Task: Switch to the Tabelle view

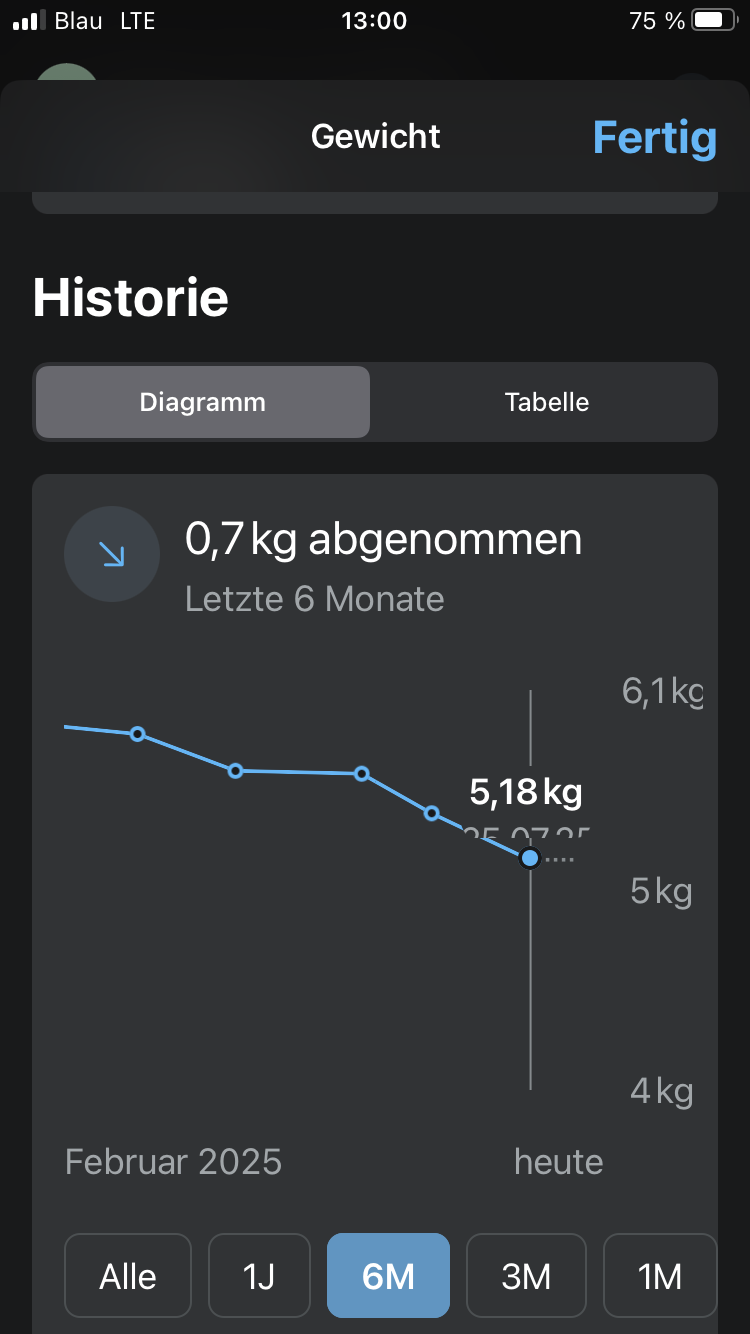Action: click(x=546, y=402)
